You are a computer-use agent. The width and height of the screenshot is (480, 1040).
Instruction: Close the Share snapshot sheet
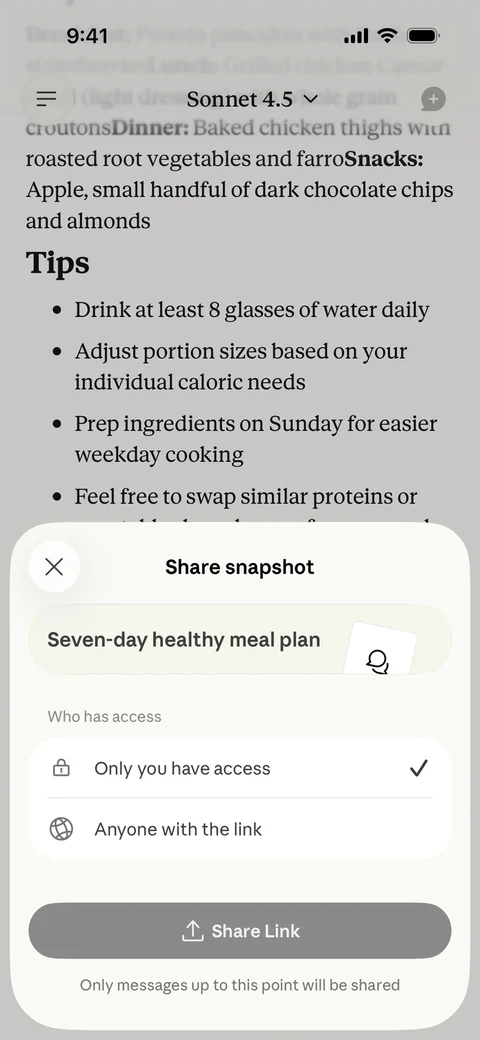click(x=54, y=566)
